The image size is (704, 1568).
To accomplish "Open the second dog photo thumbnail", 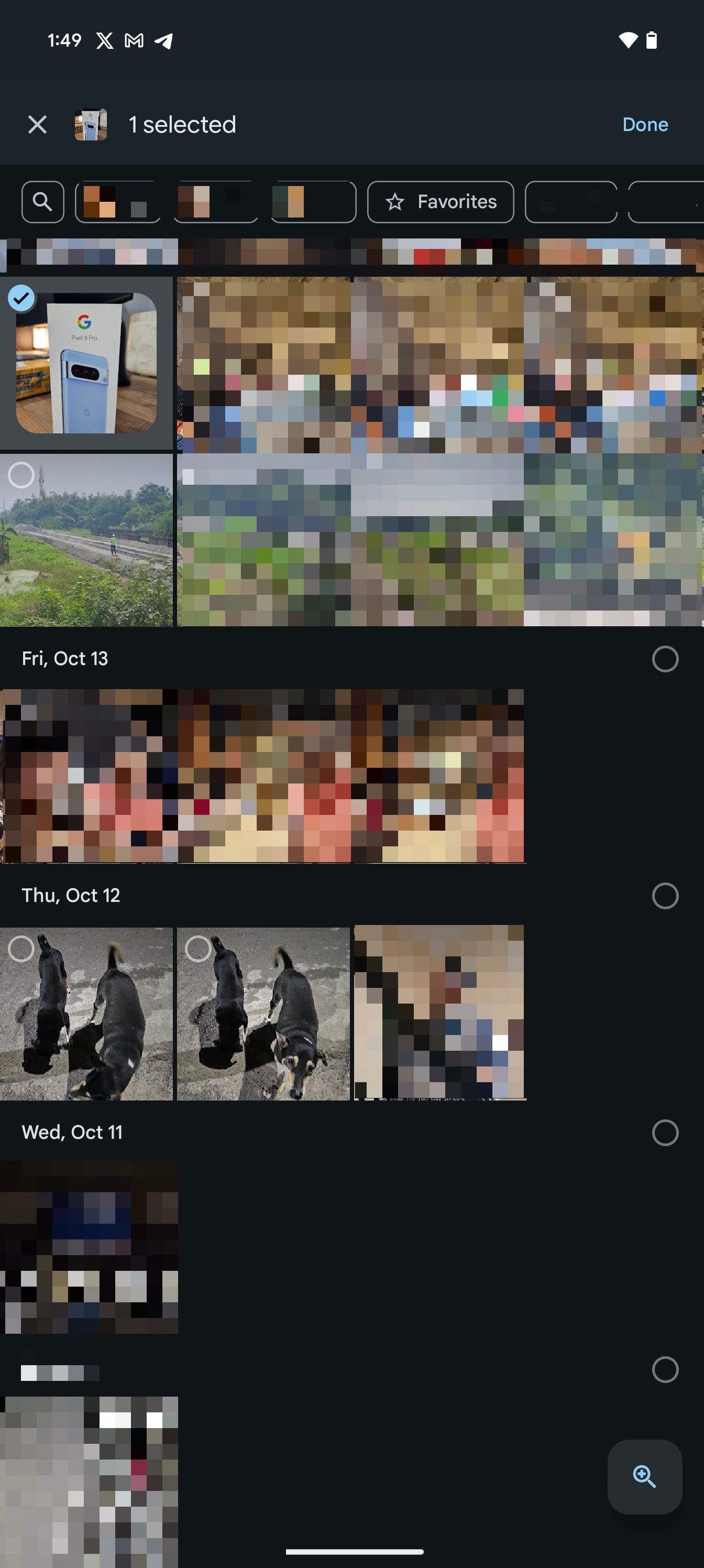I will (264, 1010).
